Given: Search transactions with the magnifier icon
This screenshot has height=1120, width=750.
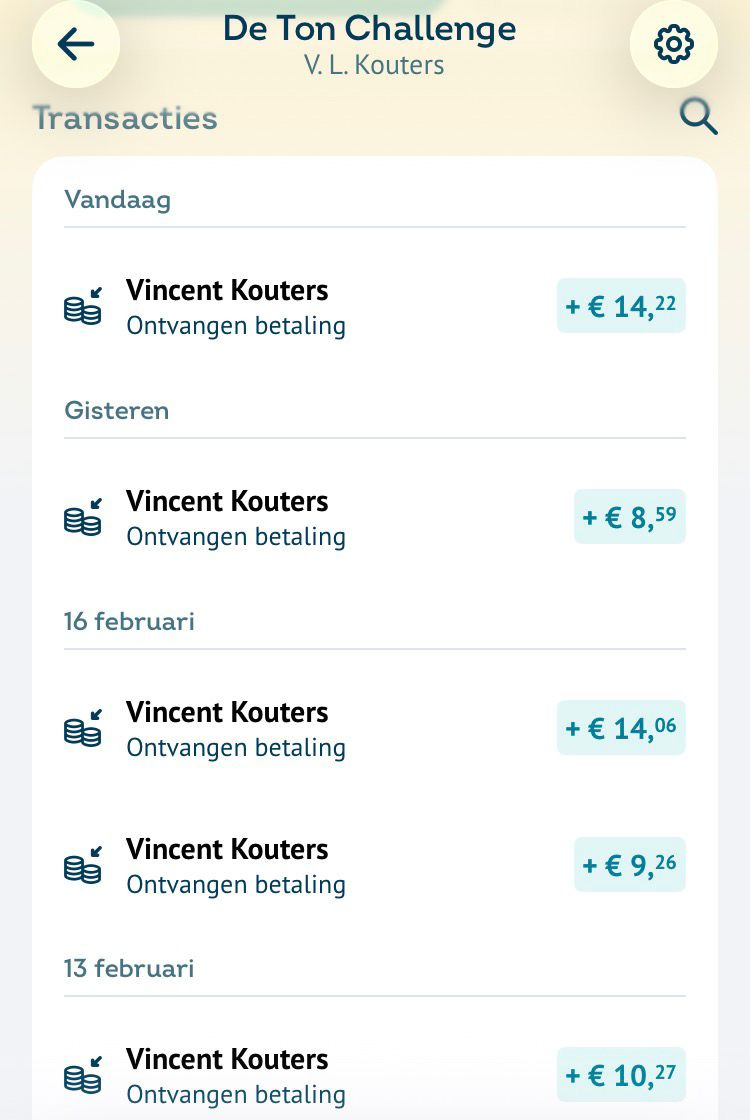Looking at the screenshot, I should (x=698, y=117).
